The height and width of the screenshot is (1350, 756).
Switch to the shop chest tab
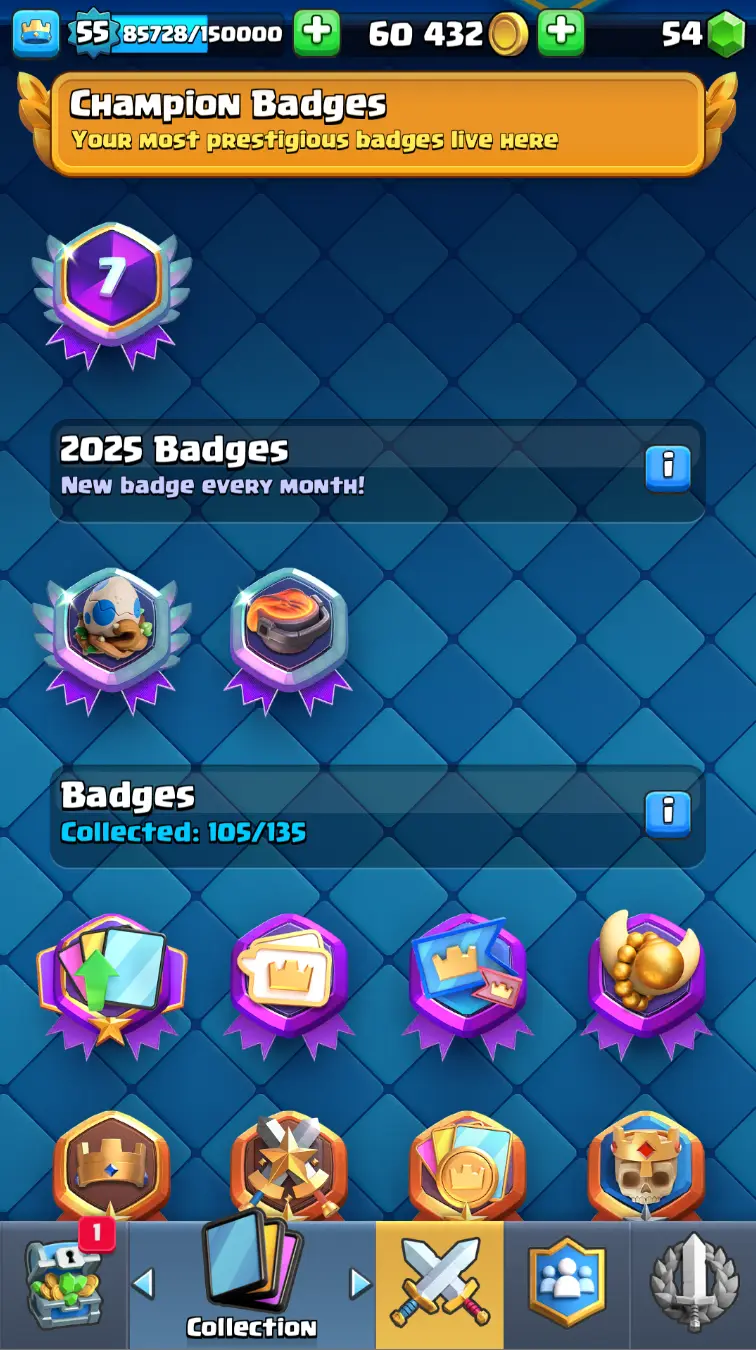64,1287
